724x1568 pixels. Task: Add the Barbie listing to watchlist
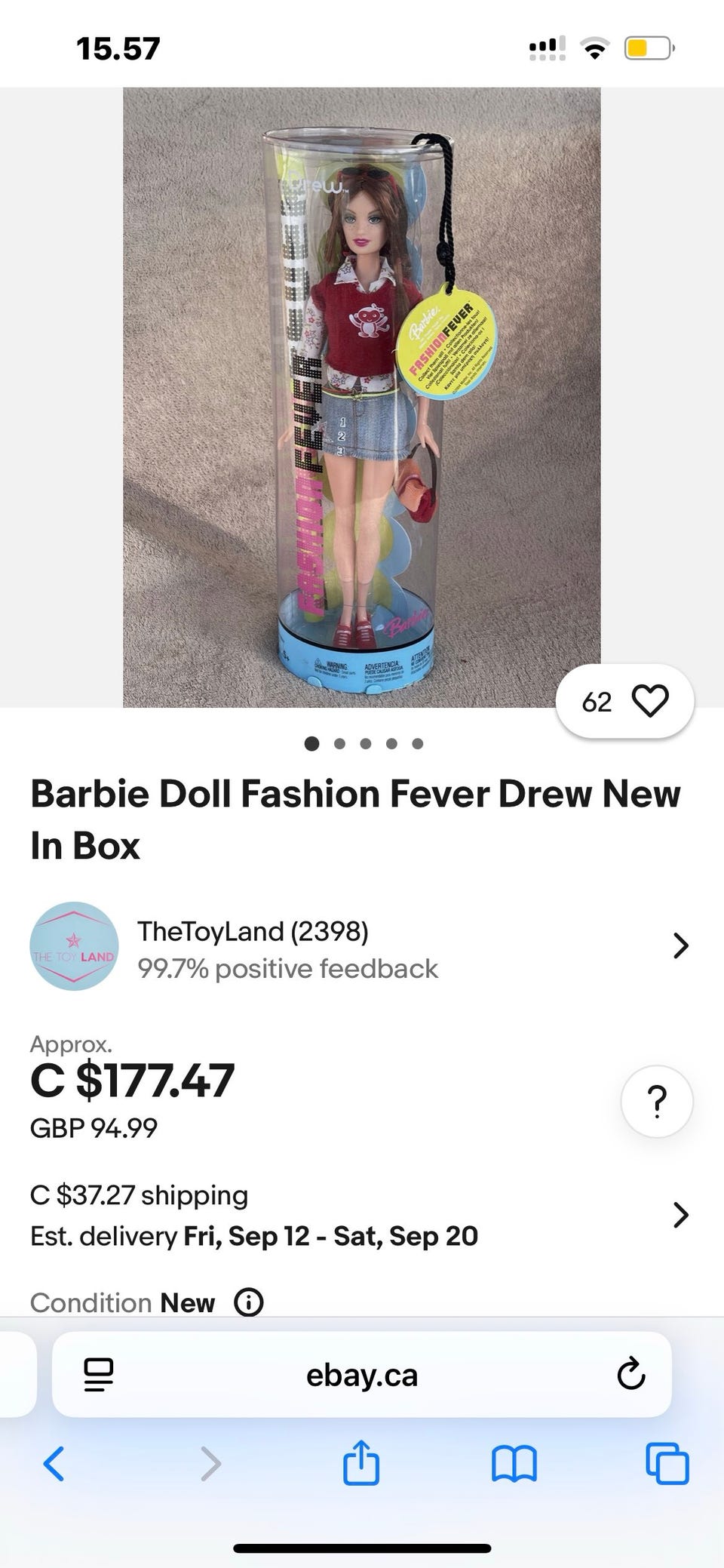click(x=649, y=701)
